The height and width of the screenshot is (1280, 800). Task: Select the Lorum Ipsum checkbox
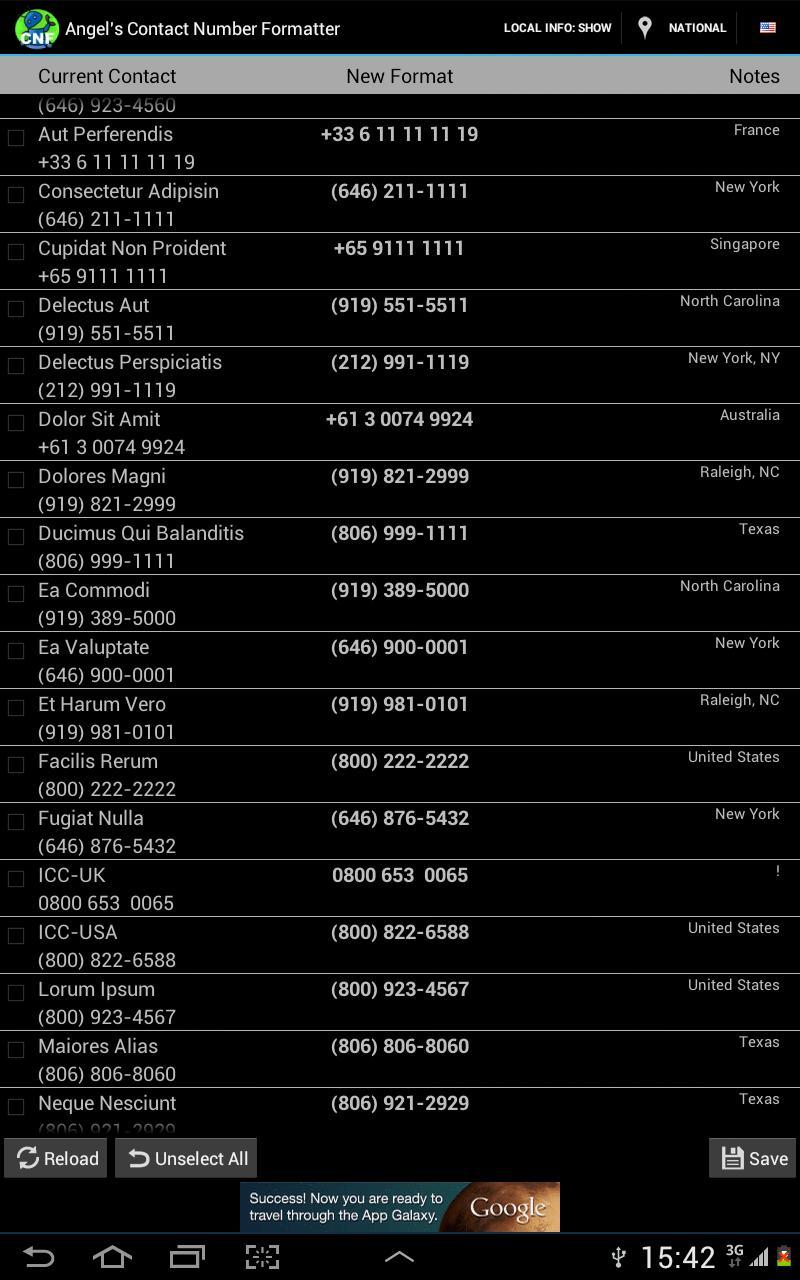tap(16, 993)
